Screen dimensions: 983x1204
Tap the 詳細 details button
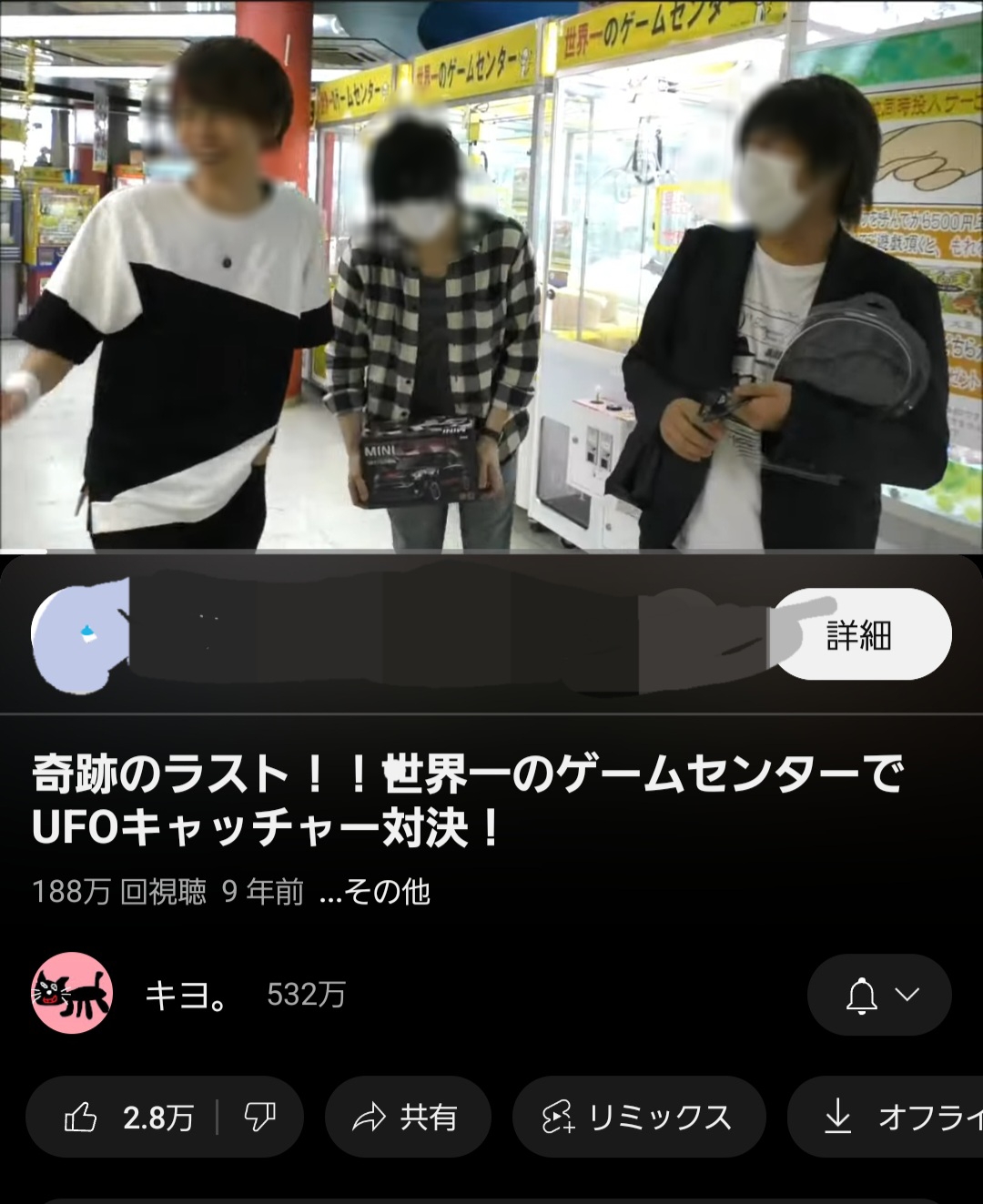[859, 634]
